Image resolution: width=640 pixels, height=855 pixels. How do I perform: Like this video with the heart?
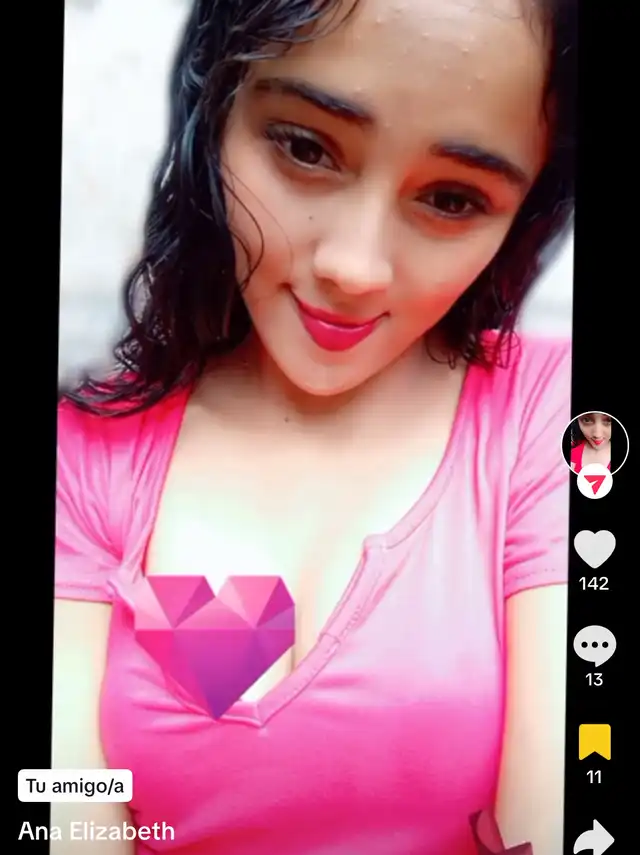coord(594,549)
